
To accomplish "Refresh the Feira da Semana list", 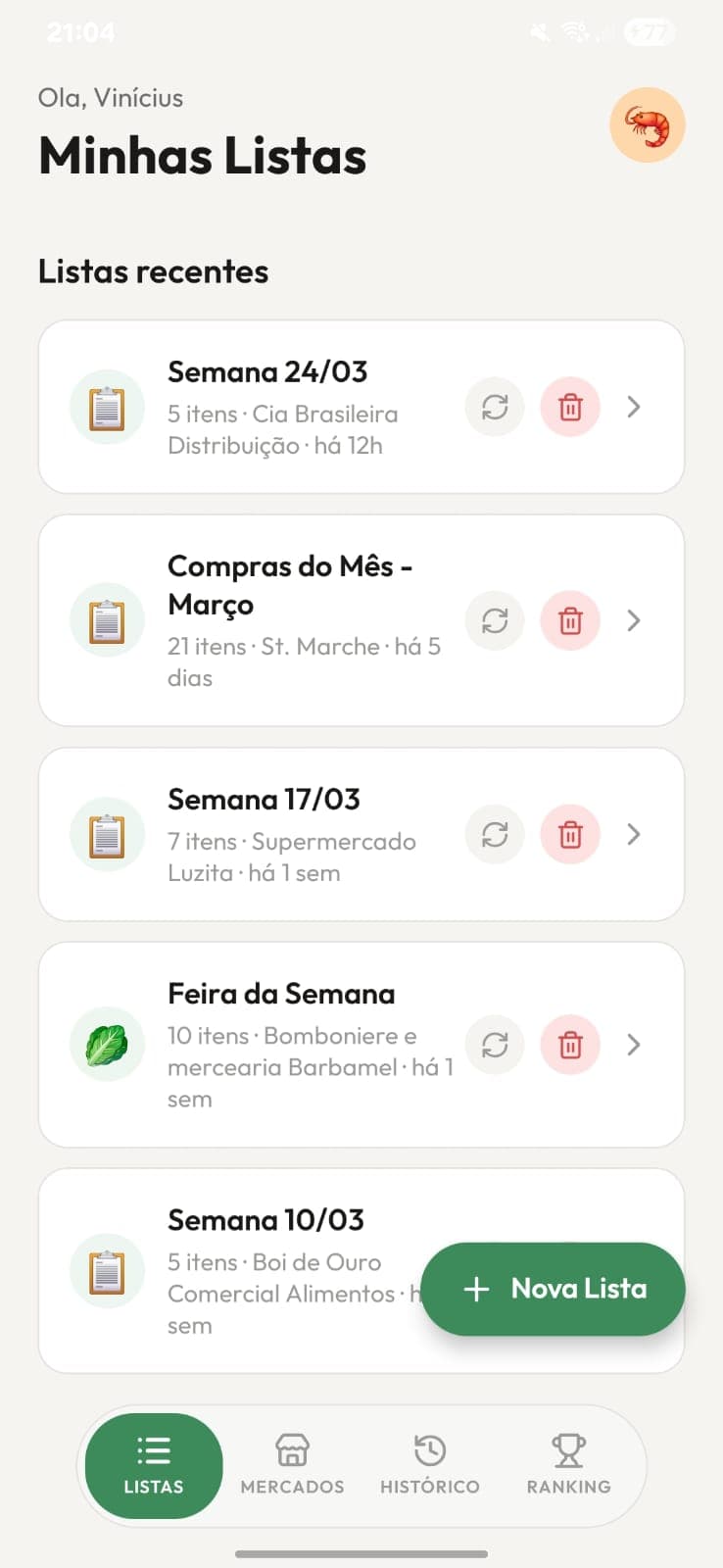I will click(x=495, y=1045).
